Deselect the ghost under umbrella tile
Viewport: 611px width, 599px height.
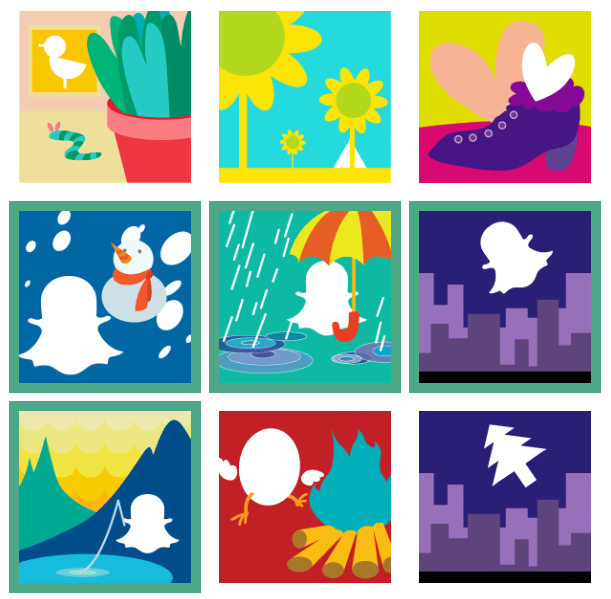tap(305, 297)
